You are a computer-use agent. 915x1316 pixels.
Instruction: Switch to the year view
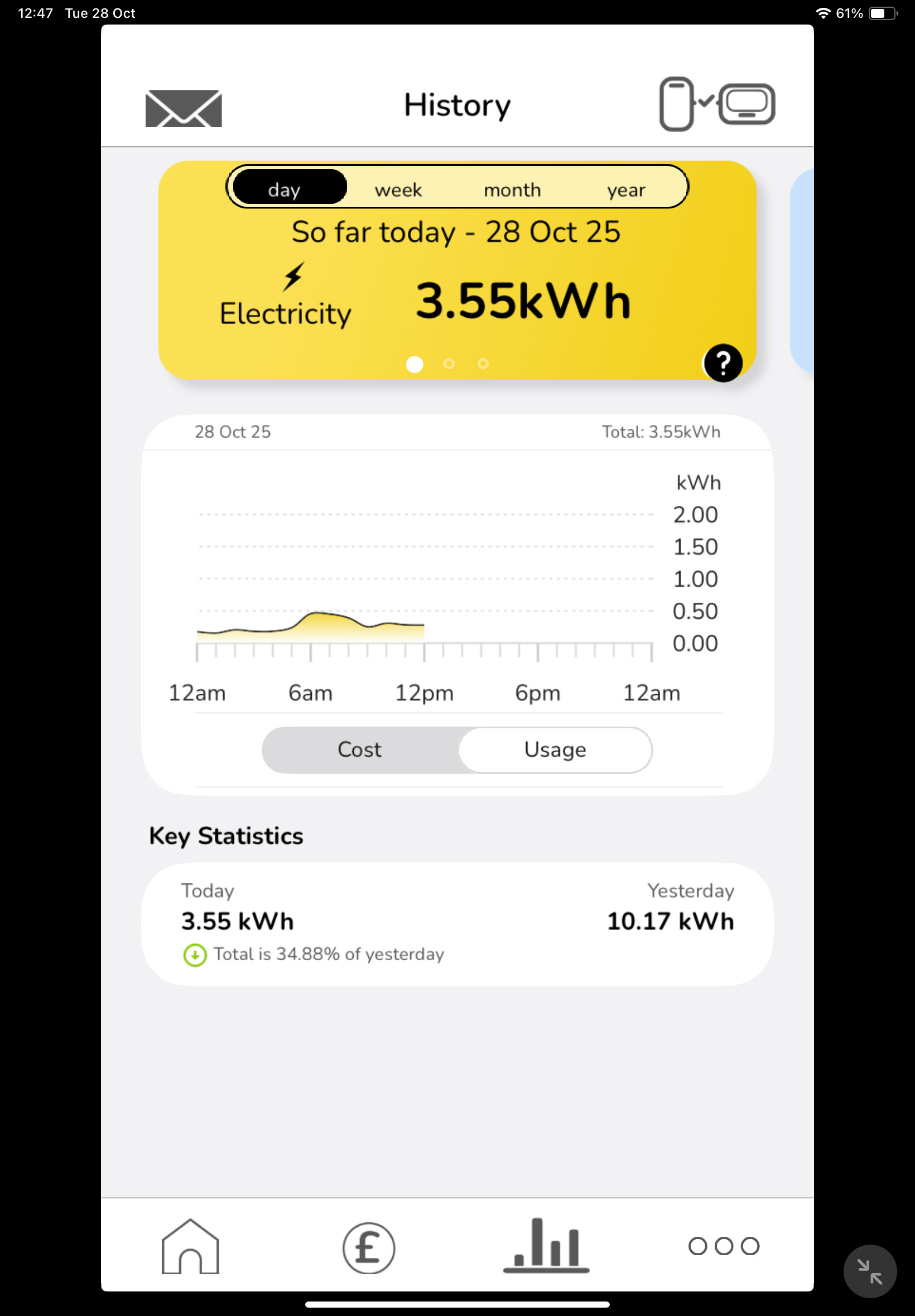pyautogui.click(x=626, y=189)
